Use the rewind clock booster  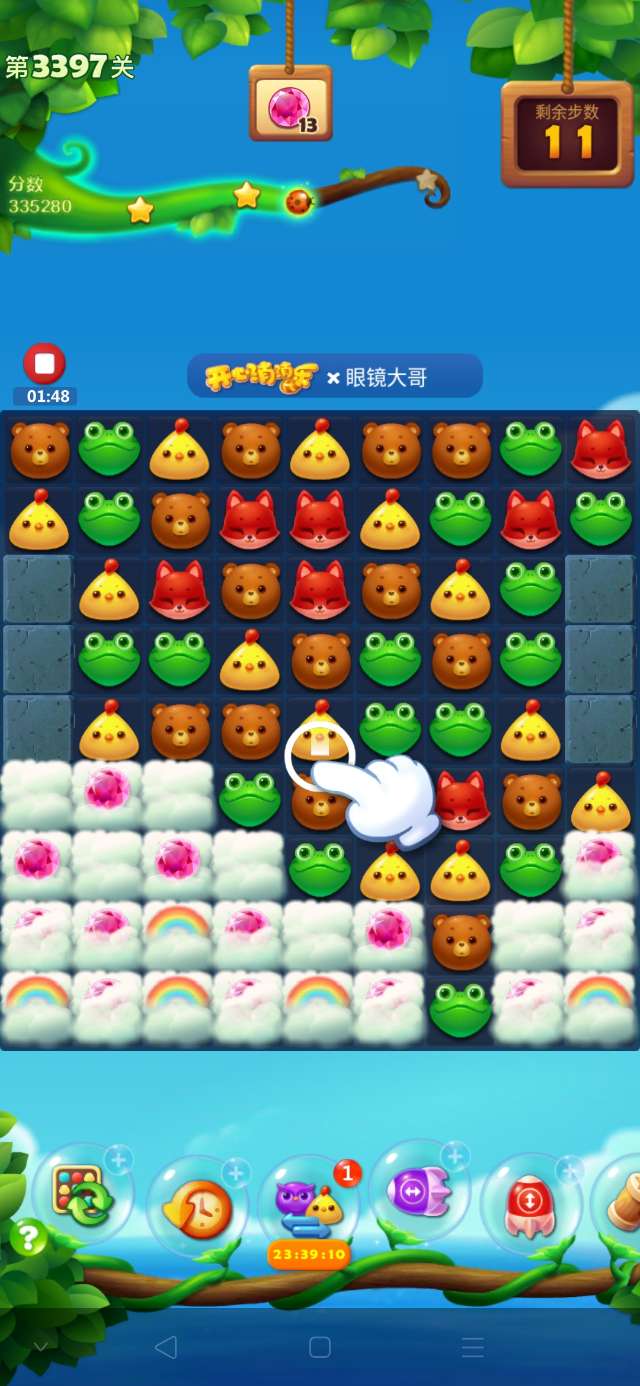point(197,1207)
